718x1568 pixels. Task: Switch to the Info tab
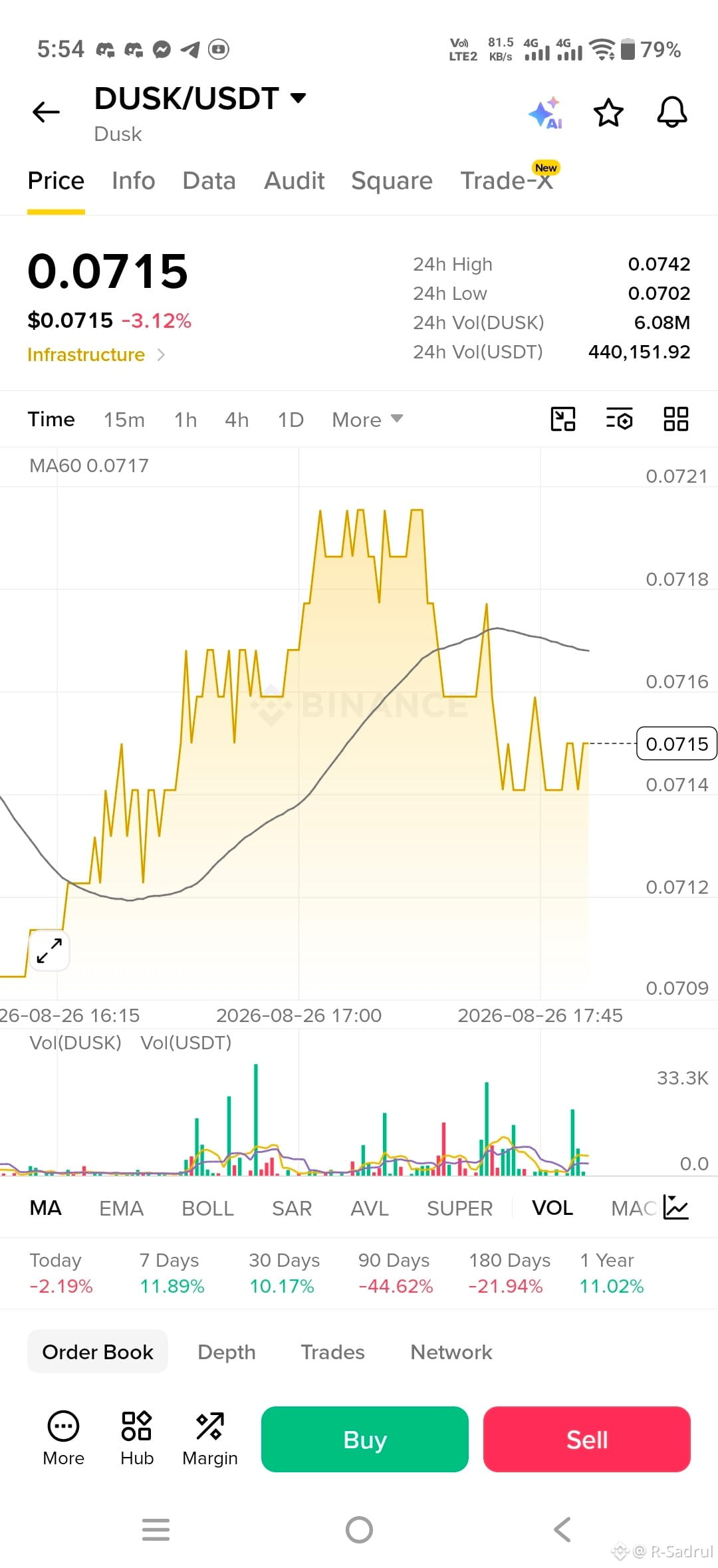(x=133, y=181)
